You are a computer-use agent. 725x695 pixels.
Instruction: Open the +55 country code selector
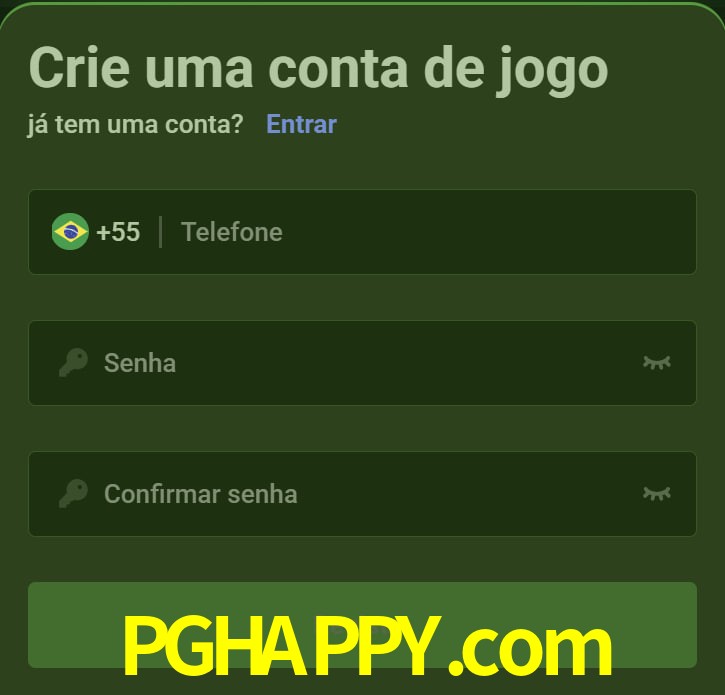pyautogui.click(x=97, y=232)
